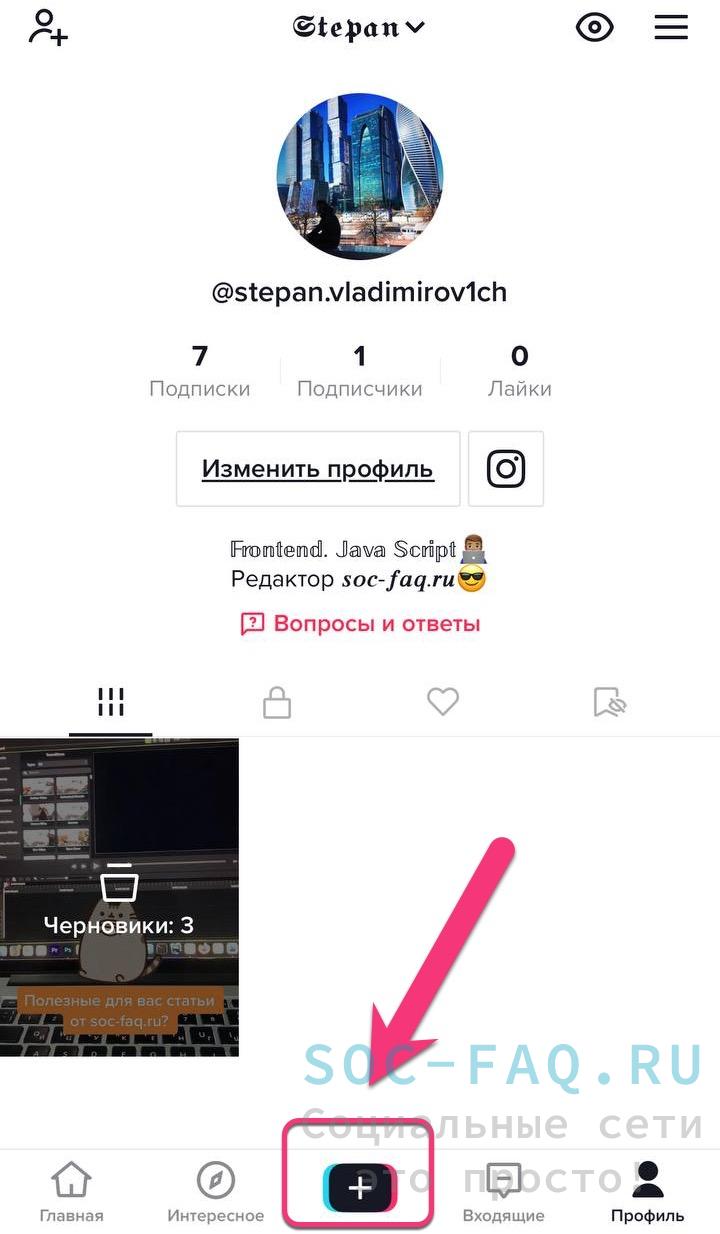This screenshot has height=1234, width=720.
Task: Create a new video with plus button
Action: coord(360,1187)
